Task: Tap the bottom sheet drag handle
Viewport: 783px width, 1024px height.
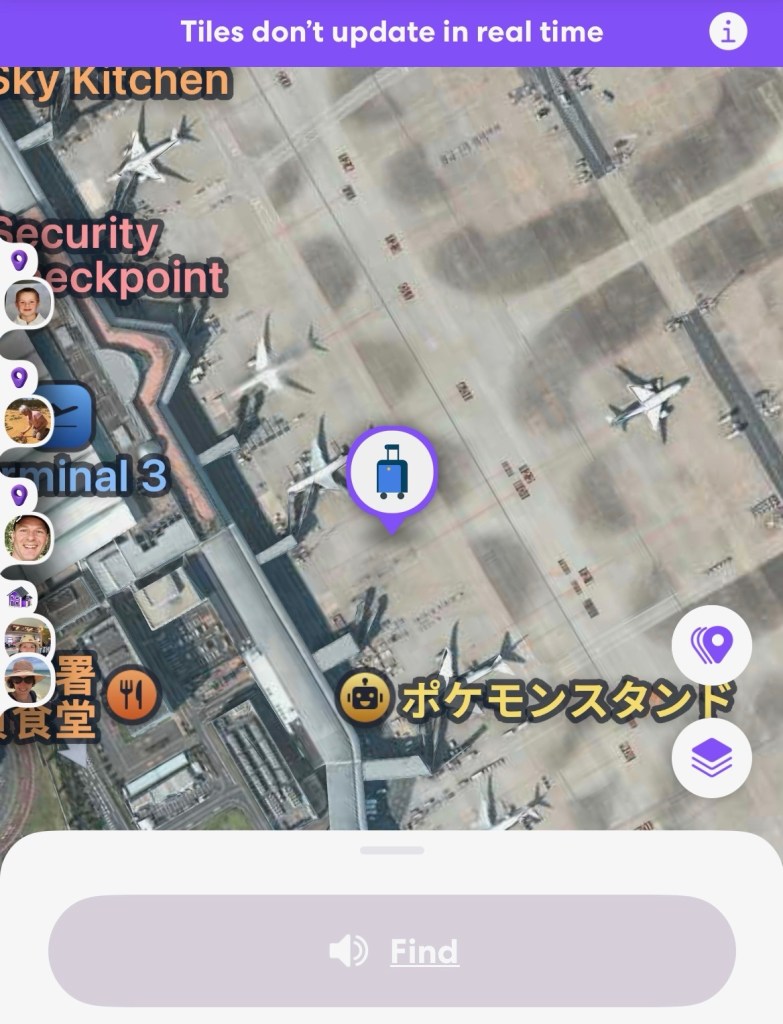Action: click(x=392, y=850)
